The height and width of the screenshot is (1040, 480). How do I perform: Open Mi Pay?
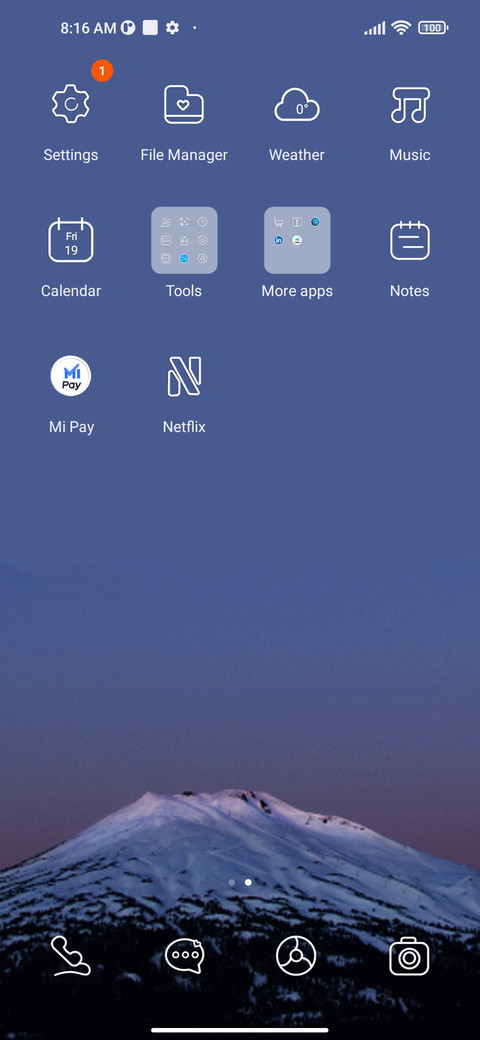pos(71,376)
